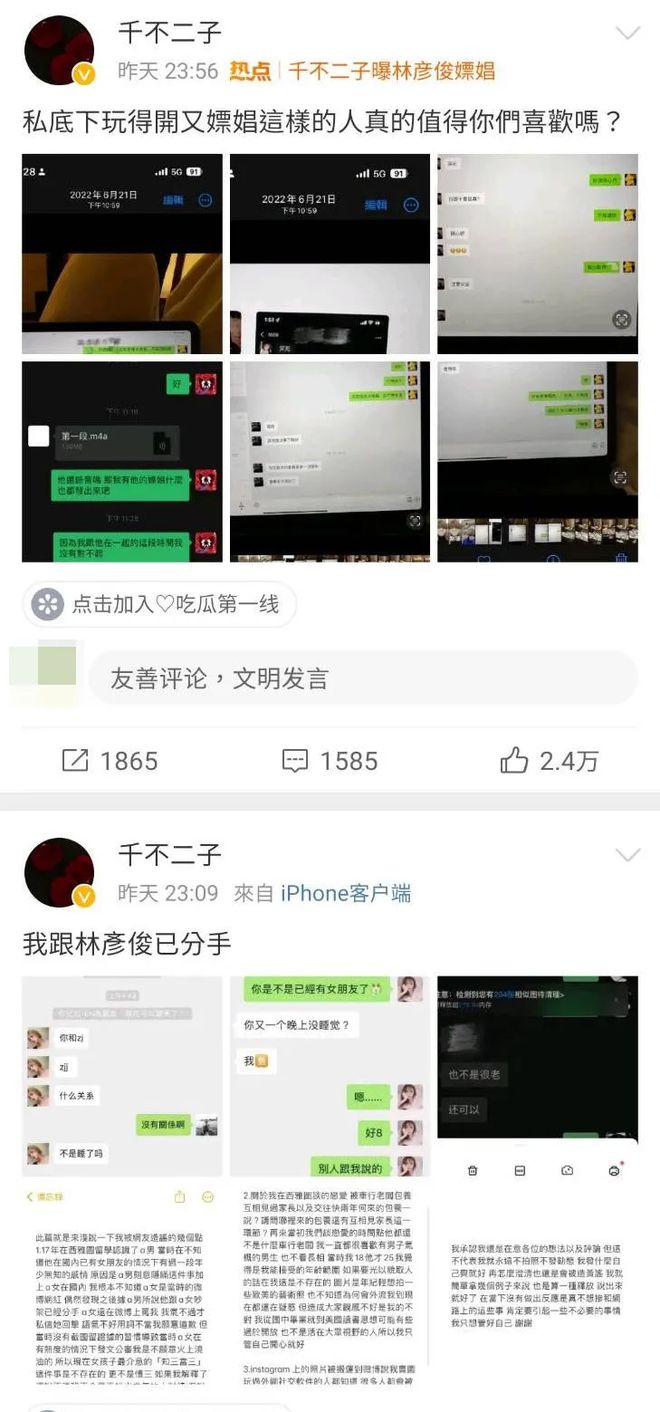Open the dropdown chevron on the 我跟林彦俊已分手 post
The width and height of the screenshot is (660, 1412).
[627, 856]
